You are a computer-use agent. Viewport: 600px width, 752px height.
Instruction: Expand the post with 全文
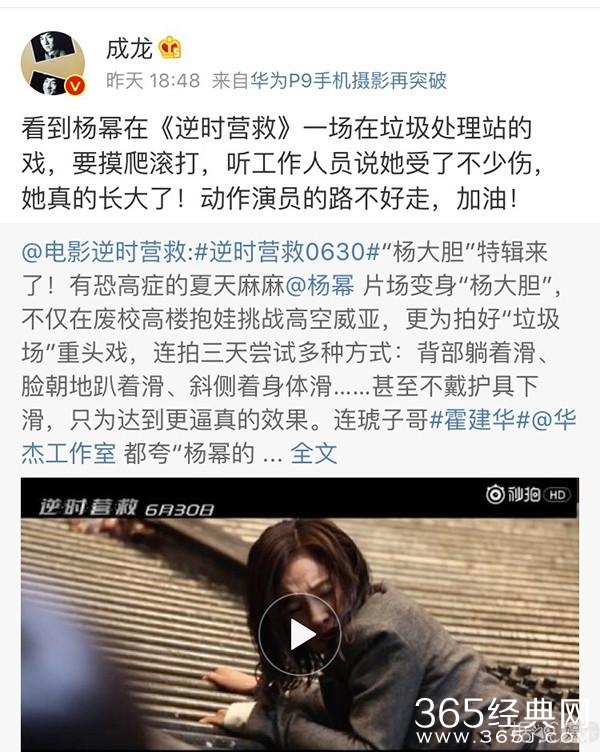pos(313,453)
